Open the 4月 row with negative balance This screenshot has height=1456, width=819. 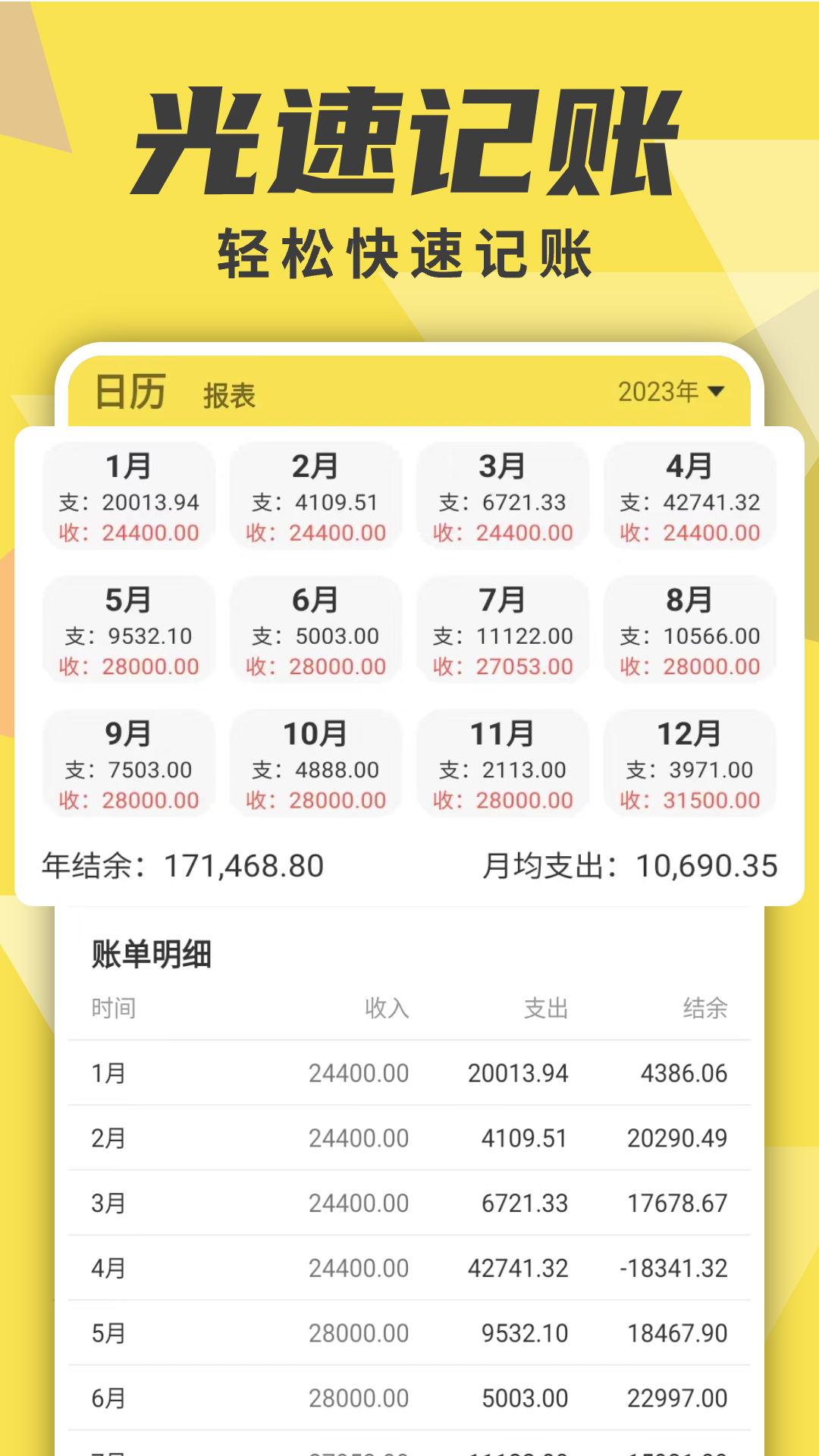point(409,1268)
